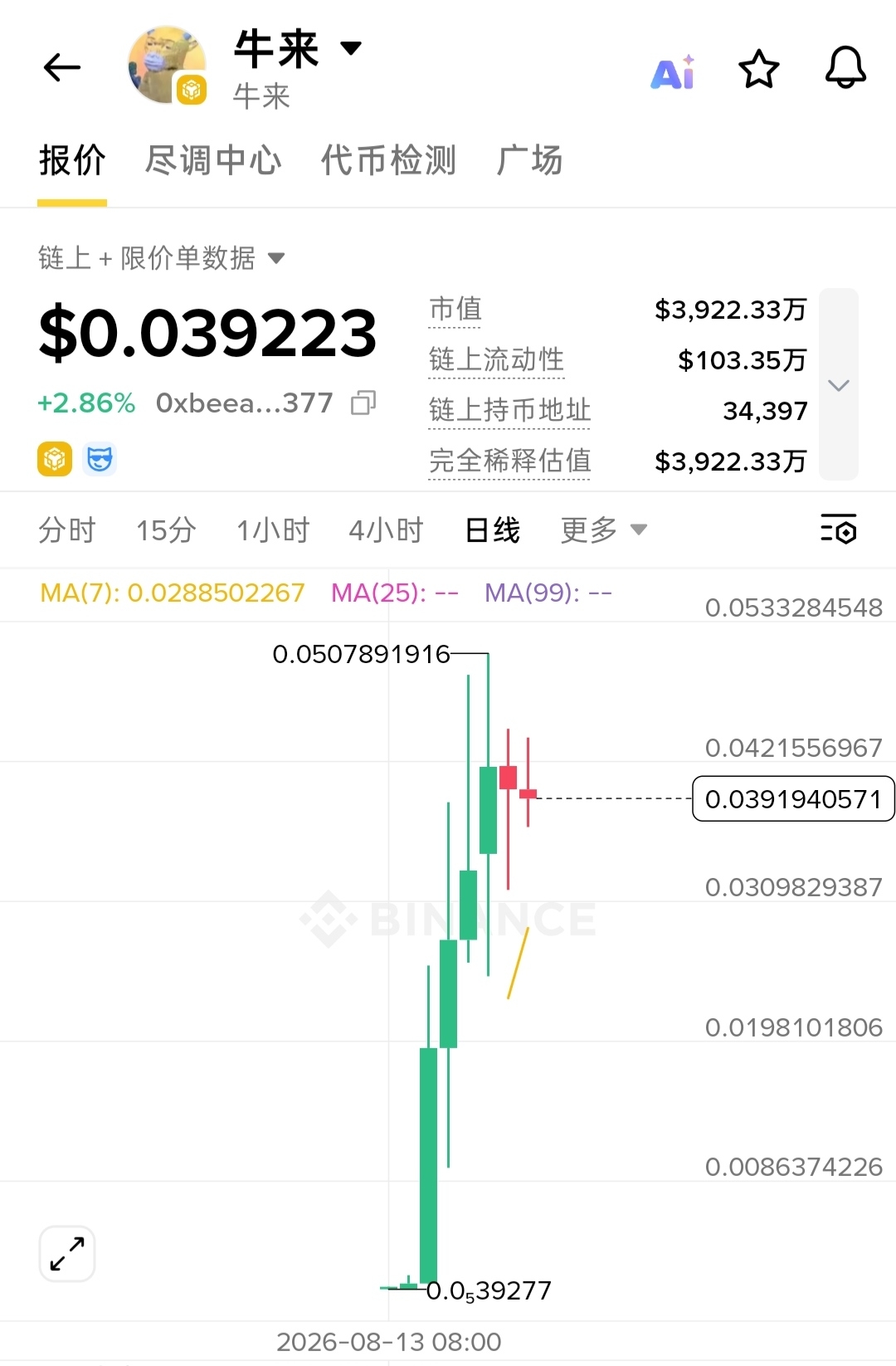
Task: Select the 报价 tab
Action: (x=72, y=161)
